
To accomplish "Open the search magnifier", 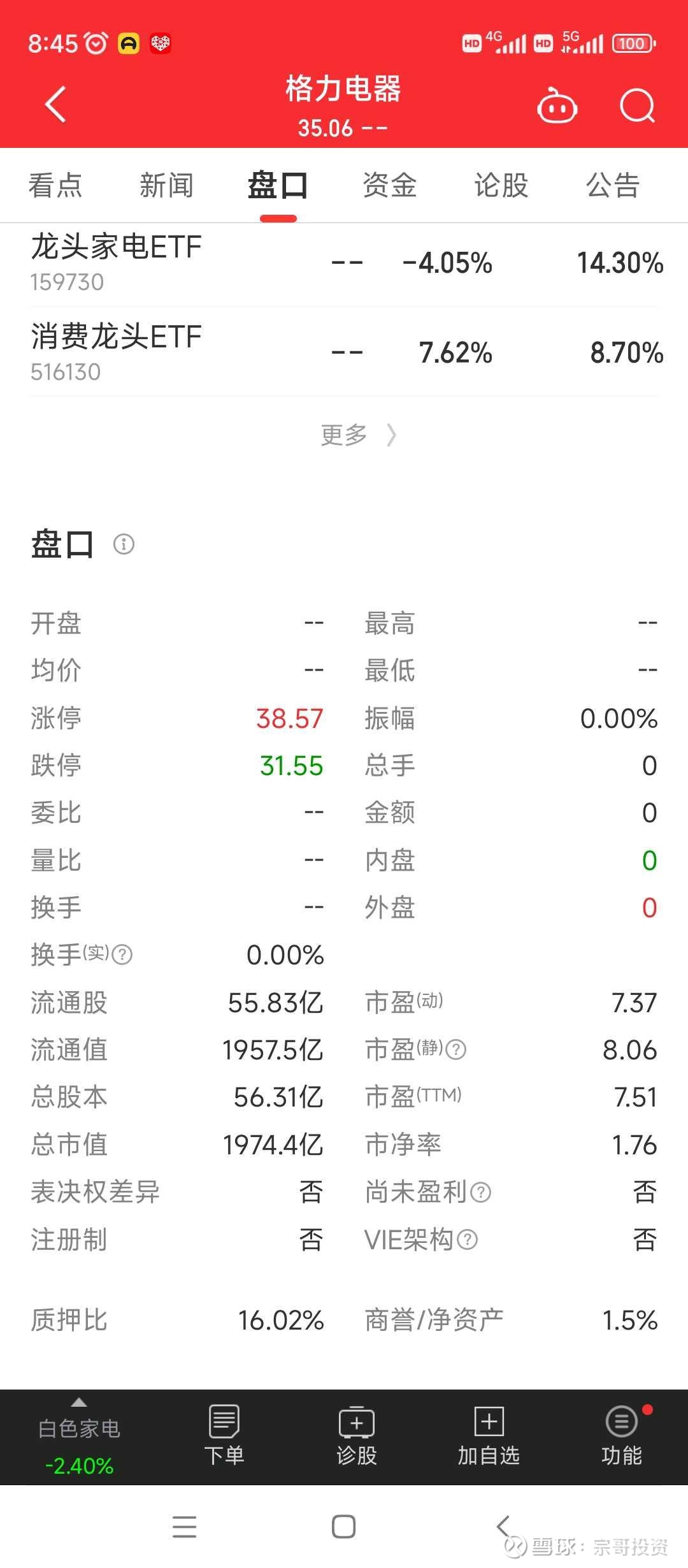I will coord(638,105).
